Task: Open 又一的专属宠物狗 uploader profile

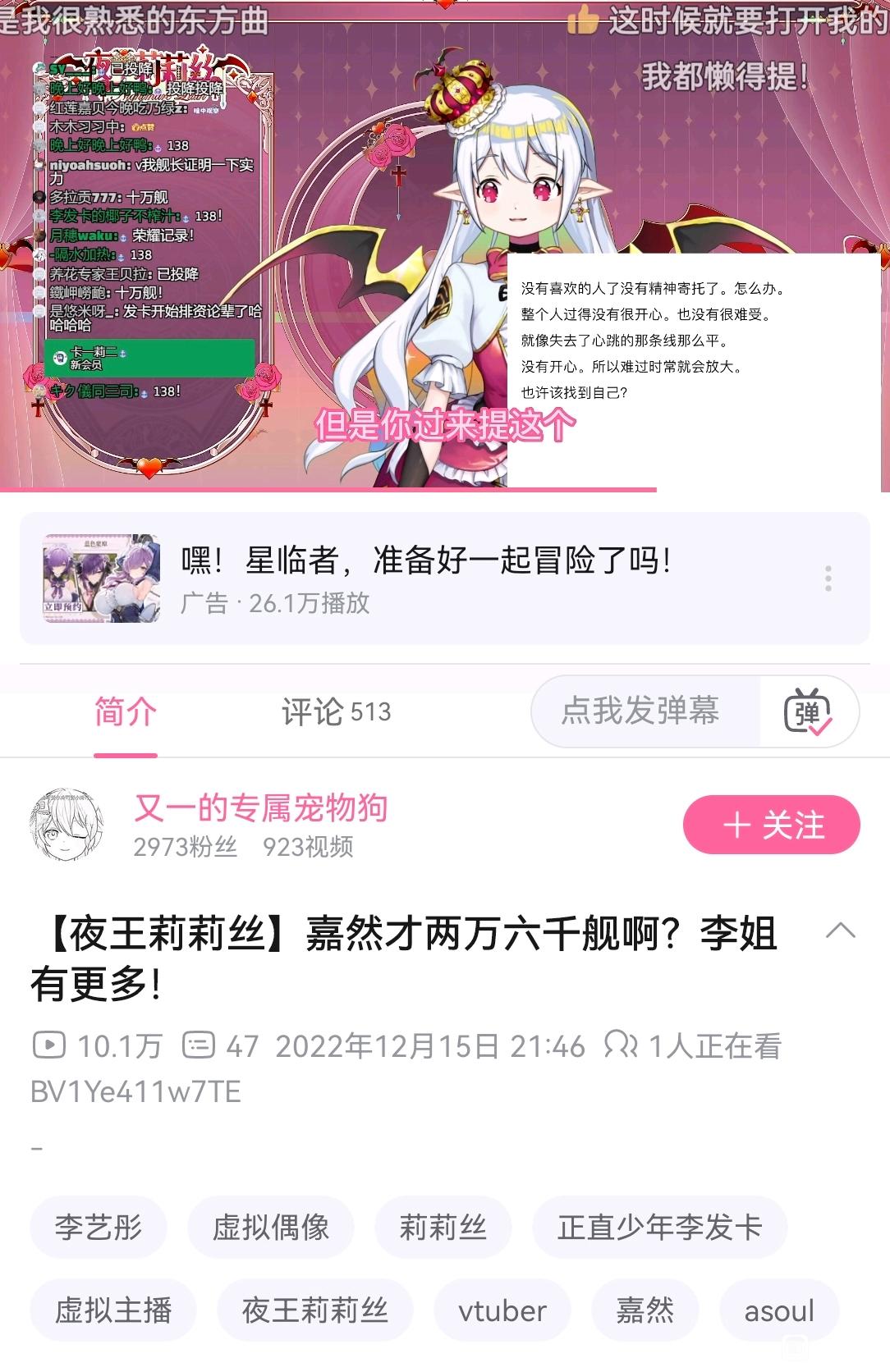Action: (x=260, y=807)
